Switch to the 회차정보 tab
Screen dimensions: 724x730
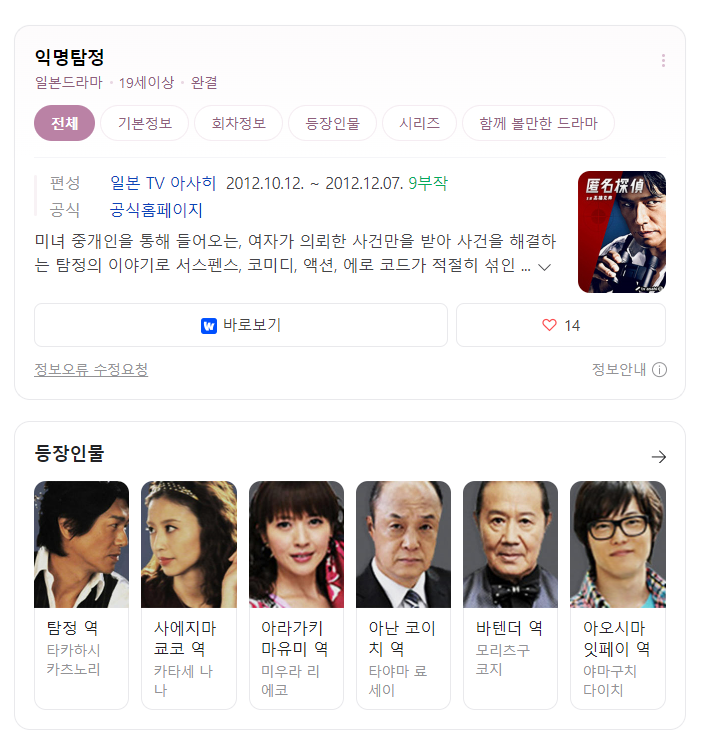click(238, 124)
